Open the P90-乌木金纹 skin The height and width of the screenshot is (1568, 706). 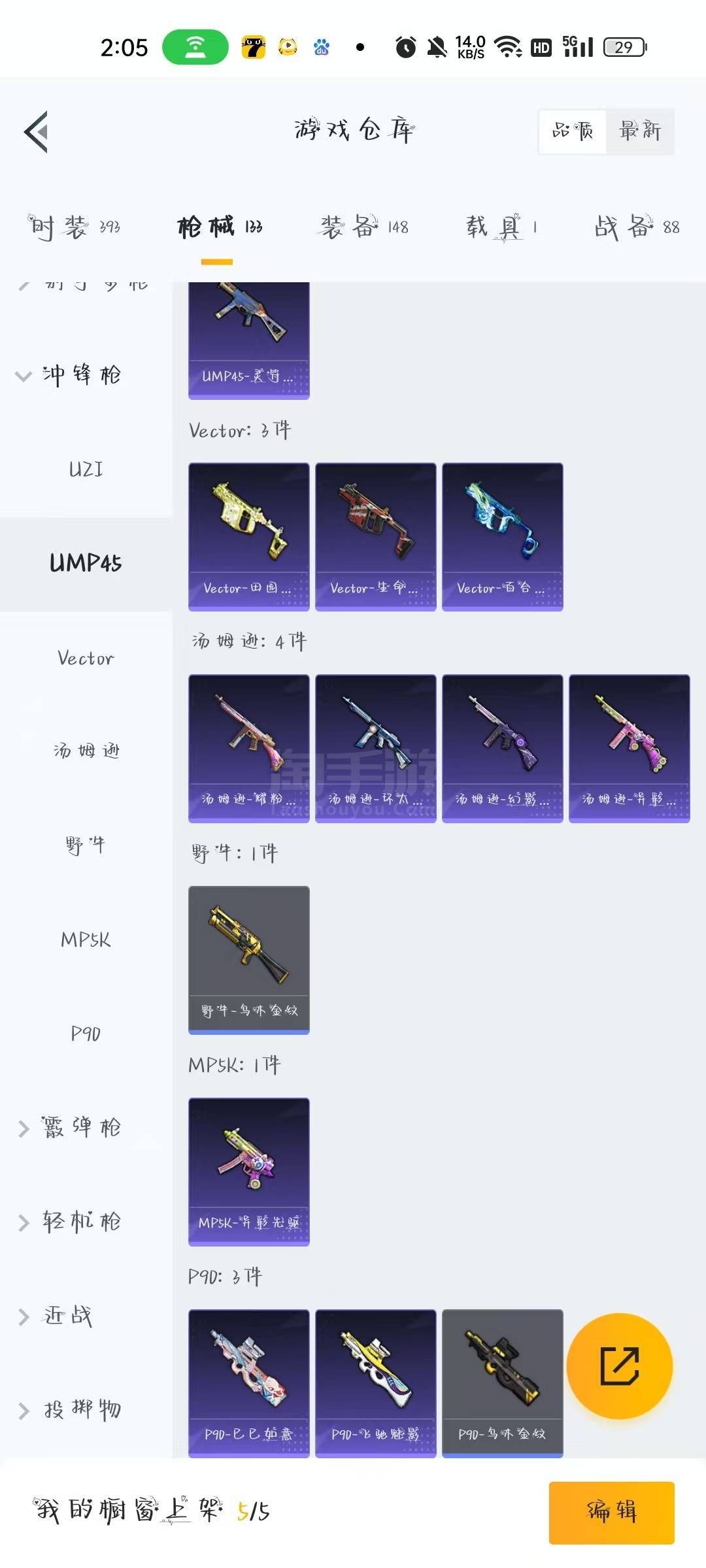pyautogui.click(x=503, y=1383)
